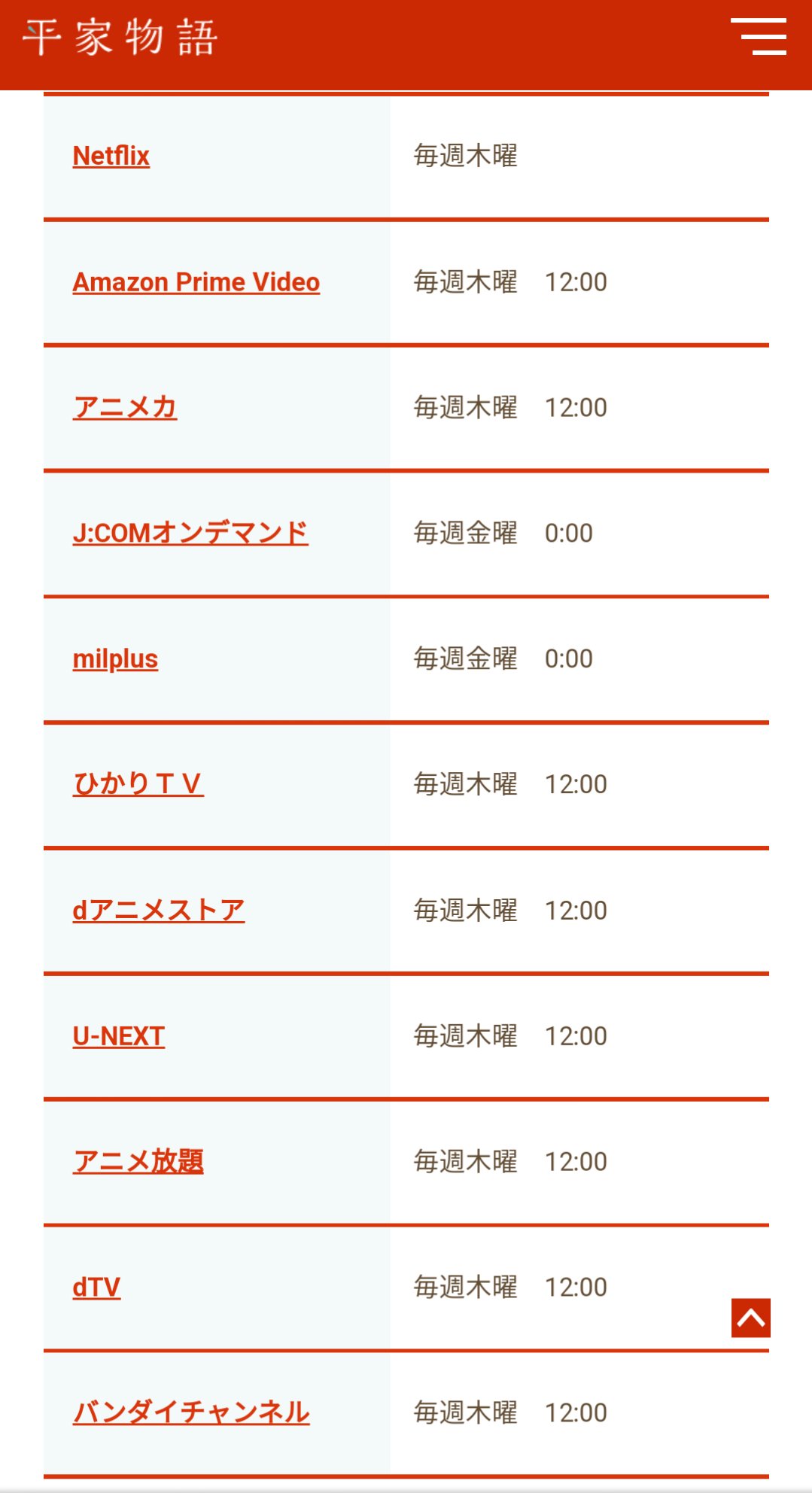The width and height of the screenshot is (812, 1493).
Task: Open the ひかりTV link
Action: point(138,784)
